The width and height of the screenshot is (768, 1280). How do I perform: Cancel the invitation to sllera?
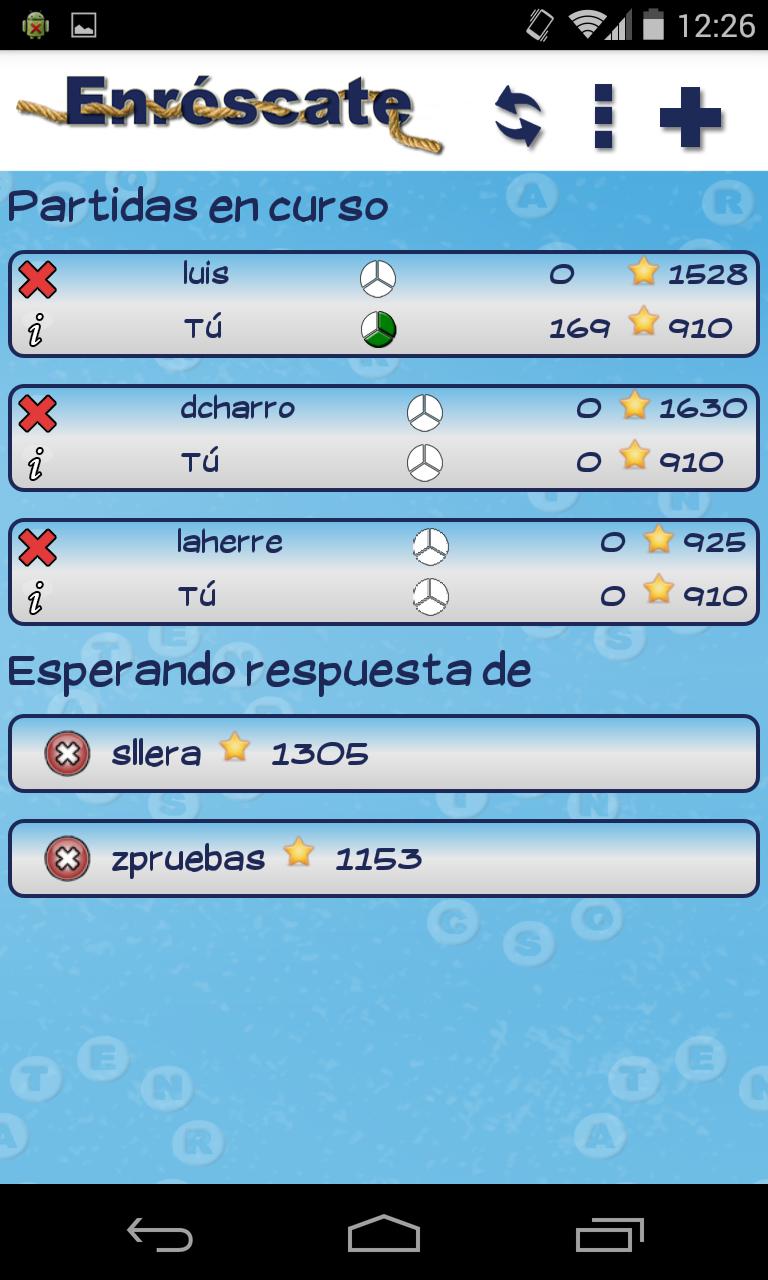click(x=65, y=754)
